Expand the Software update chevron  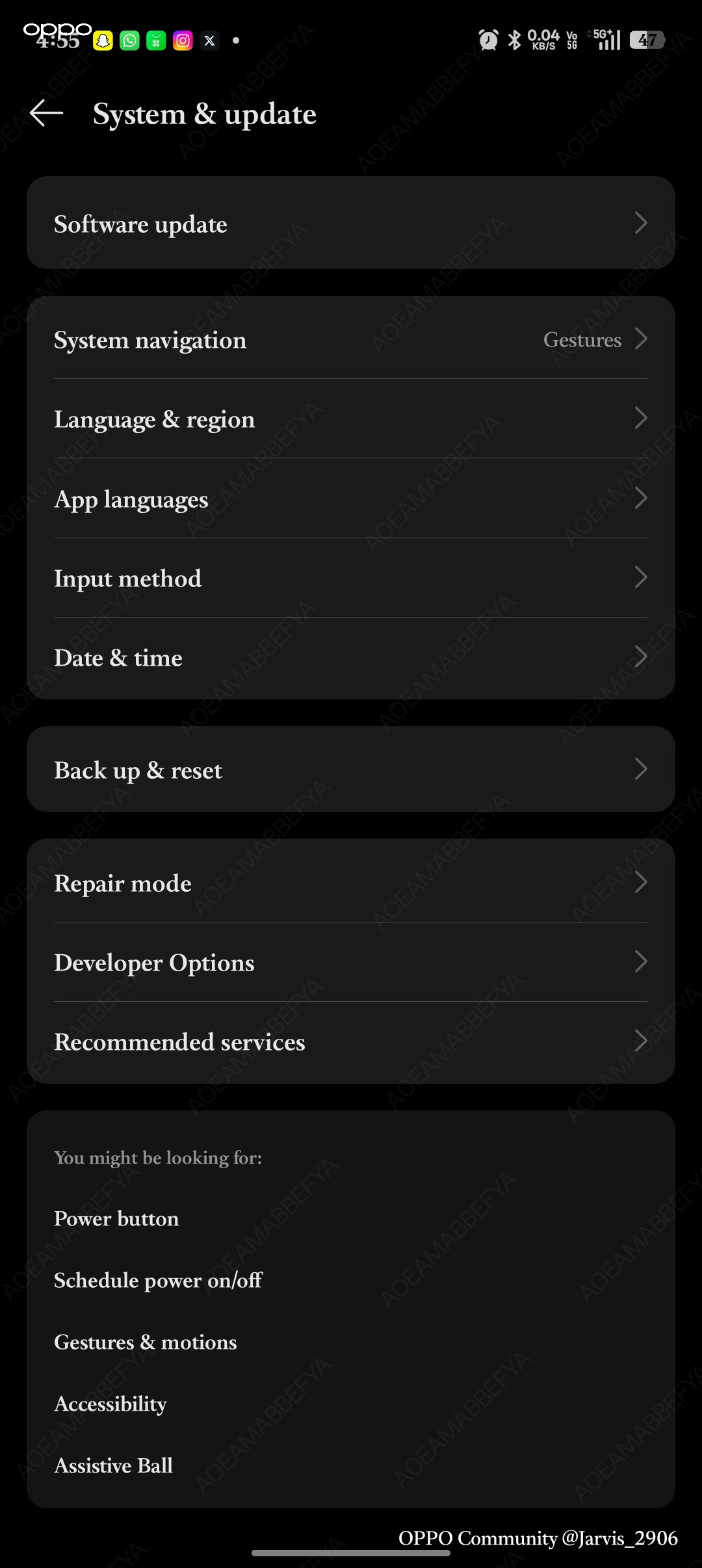coord(641,224)
